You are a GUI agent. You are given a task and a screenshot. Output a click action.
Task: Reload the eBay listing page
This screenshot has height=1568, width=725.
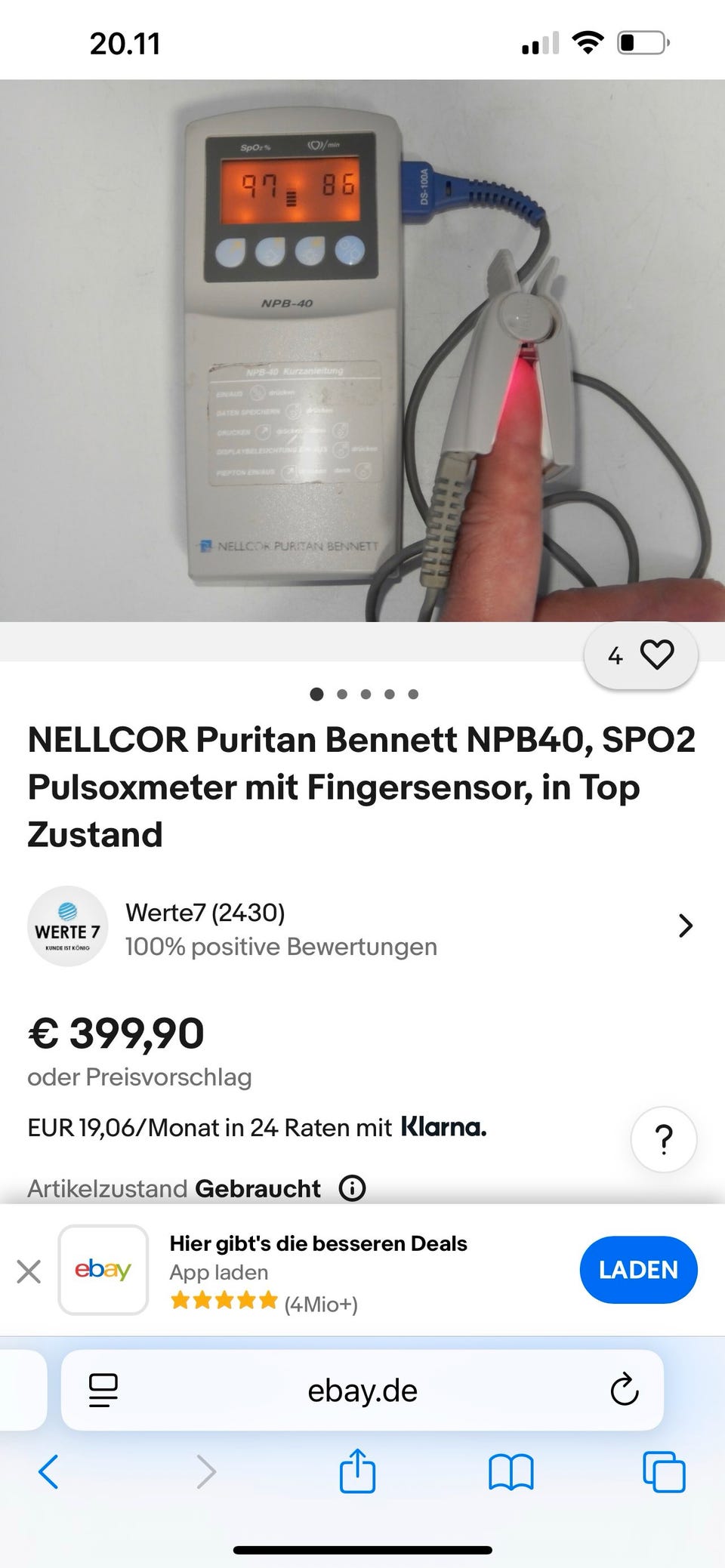click(x=622, y=1391)
